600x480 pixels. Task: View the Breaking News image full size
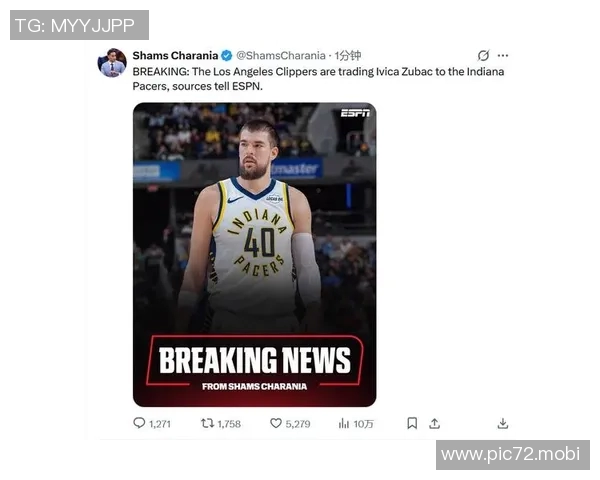(254, 255)
